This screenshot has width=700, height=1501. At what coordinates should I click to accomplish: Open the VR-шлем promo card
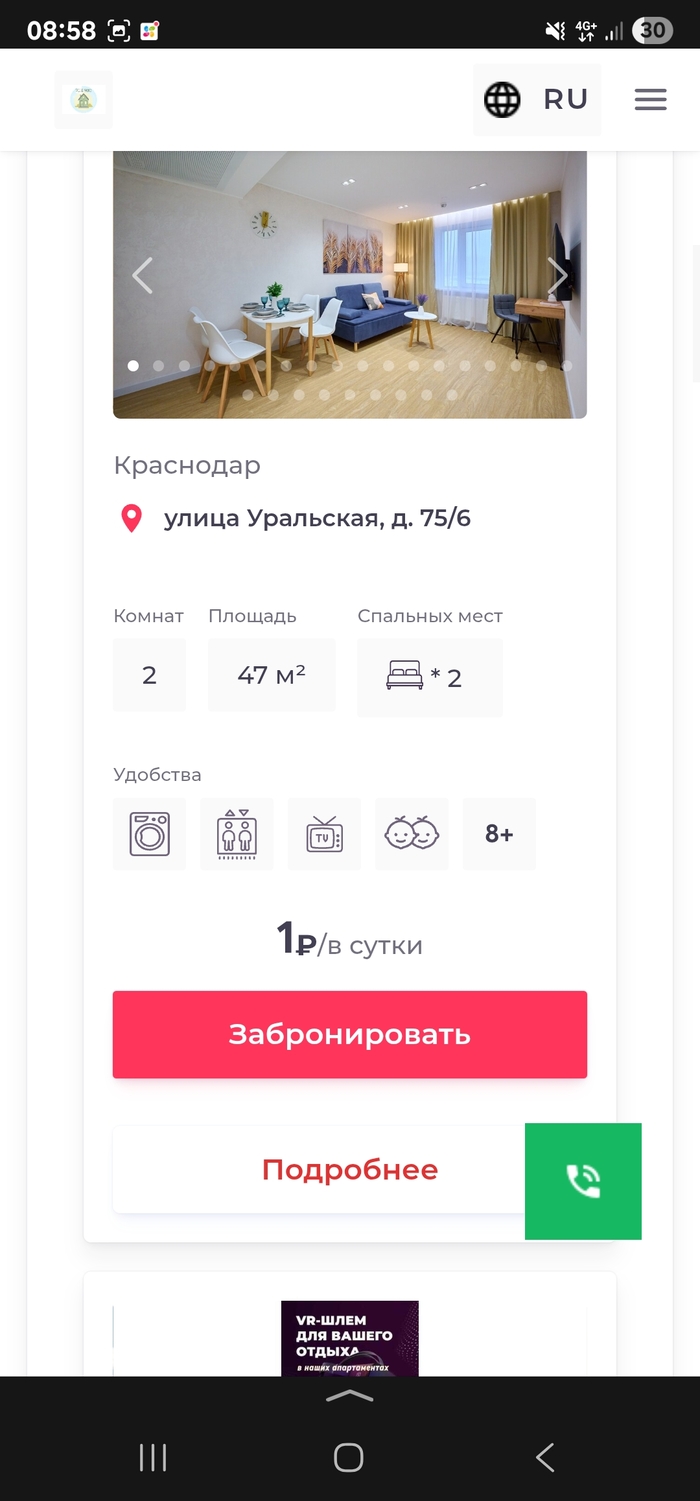[x=349, y=1337]
